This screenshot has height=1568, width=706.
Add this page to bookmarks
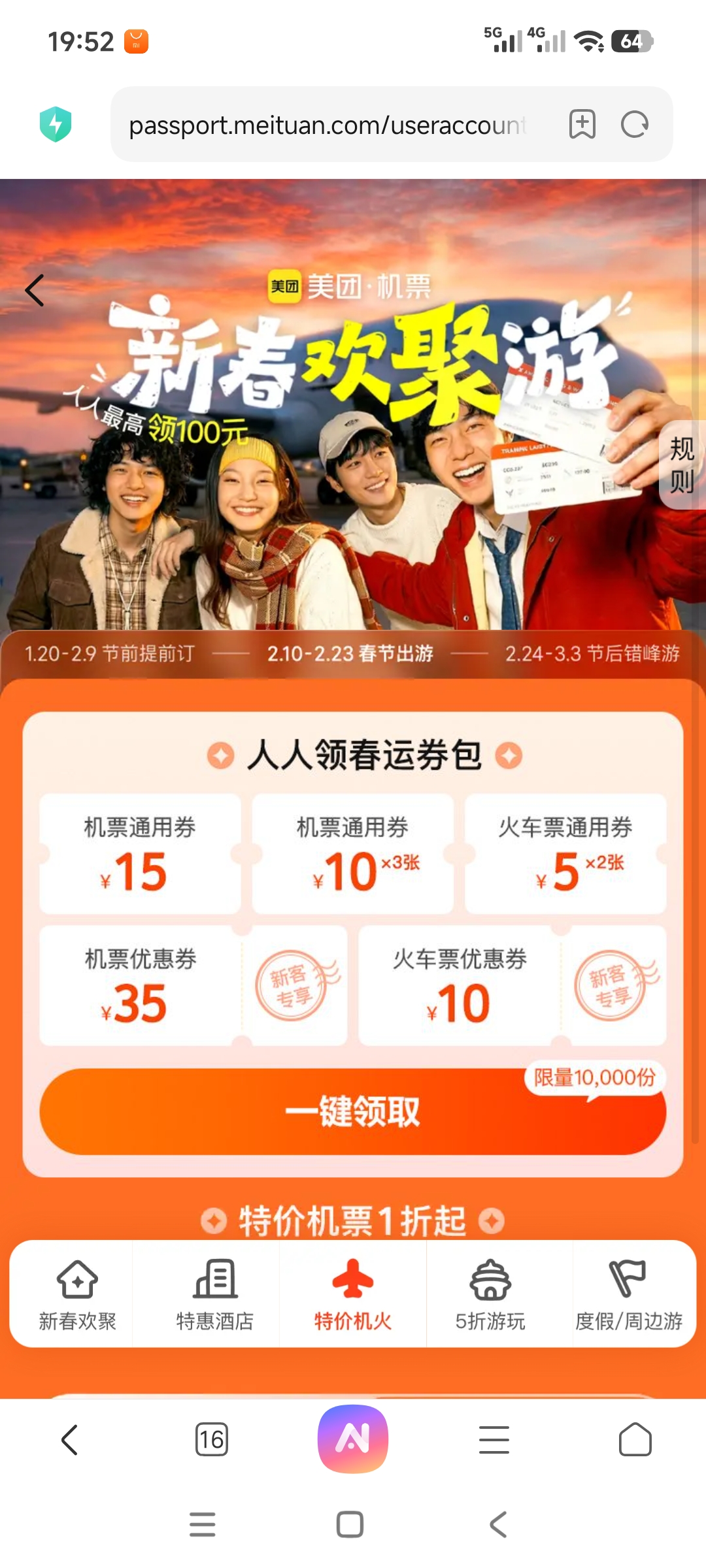coord(582,124)
